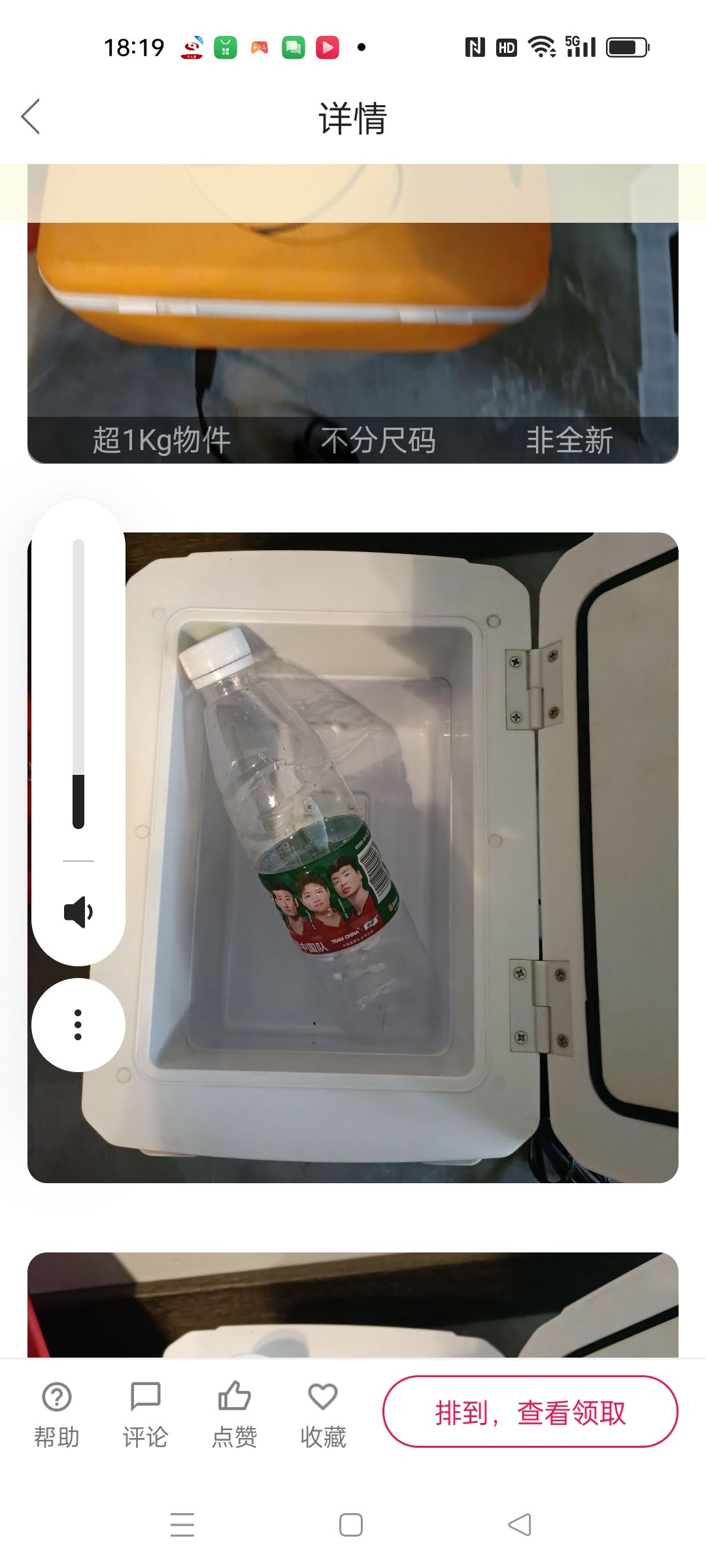
Task: Go back from the 详情 page
Action: click(x=31, y=117)
